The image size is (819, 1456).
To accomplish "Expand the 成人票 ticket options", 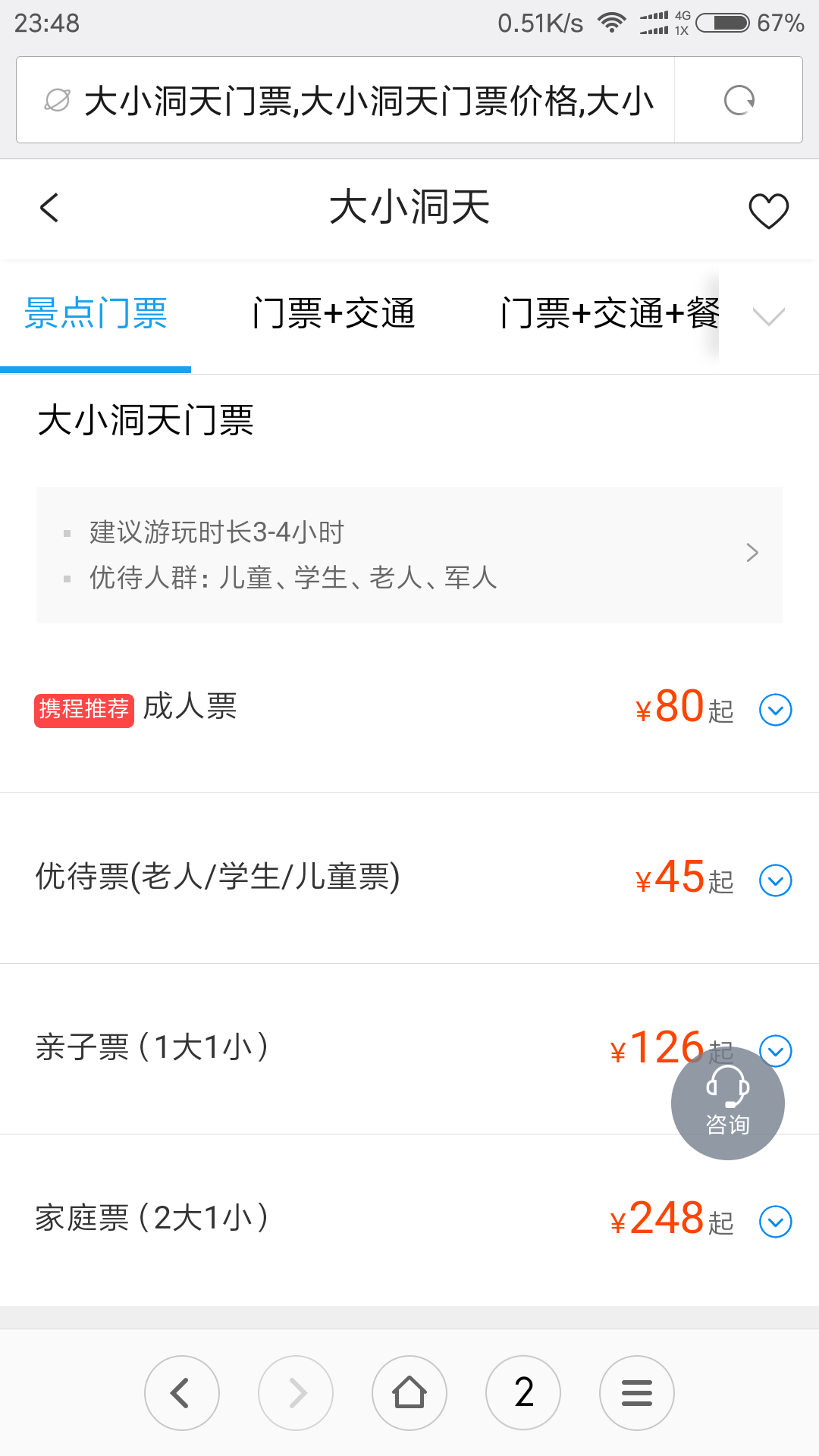I will (x=775, y=710).
